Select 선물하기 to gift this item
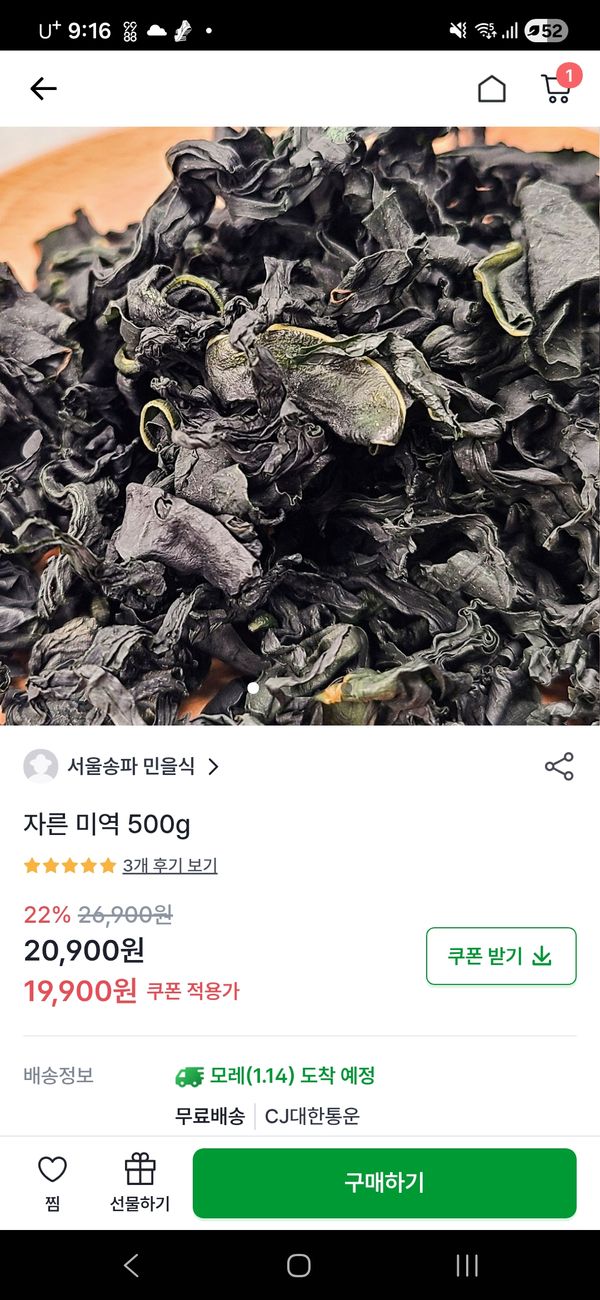Image resolution: width=600 pixels, height=1300 pixels. [x=140, y=1182]
